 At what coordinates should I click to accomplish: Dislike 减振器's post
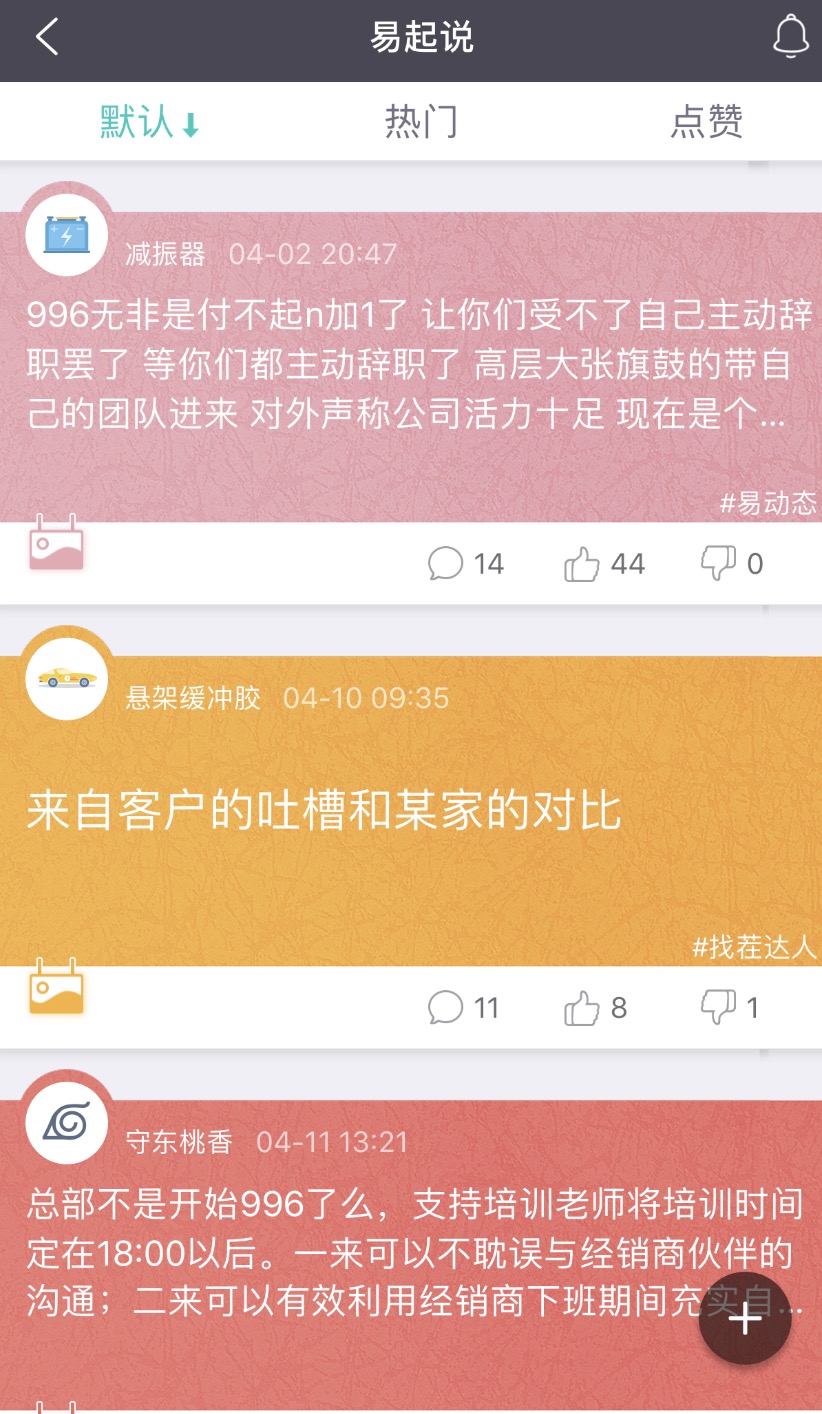click(732, 564)
